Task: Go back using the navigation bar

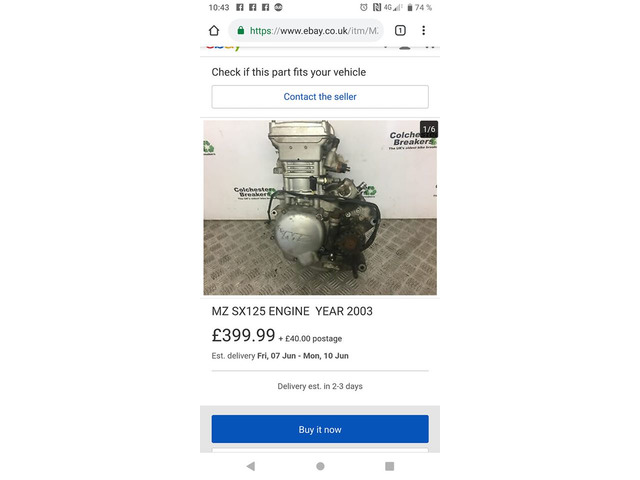Action: (250, 466)
